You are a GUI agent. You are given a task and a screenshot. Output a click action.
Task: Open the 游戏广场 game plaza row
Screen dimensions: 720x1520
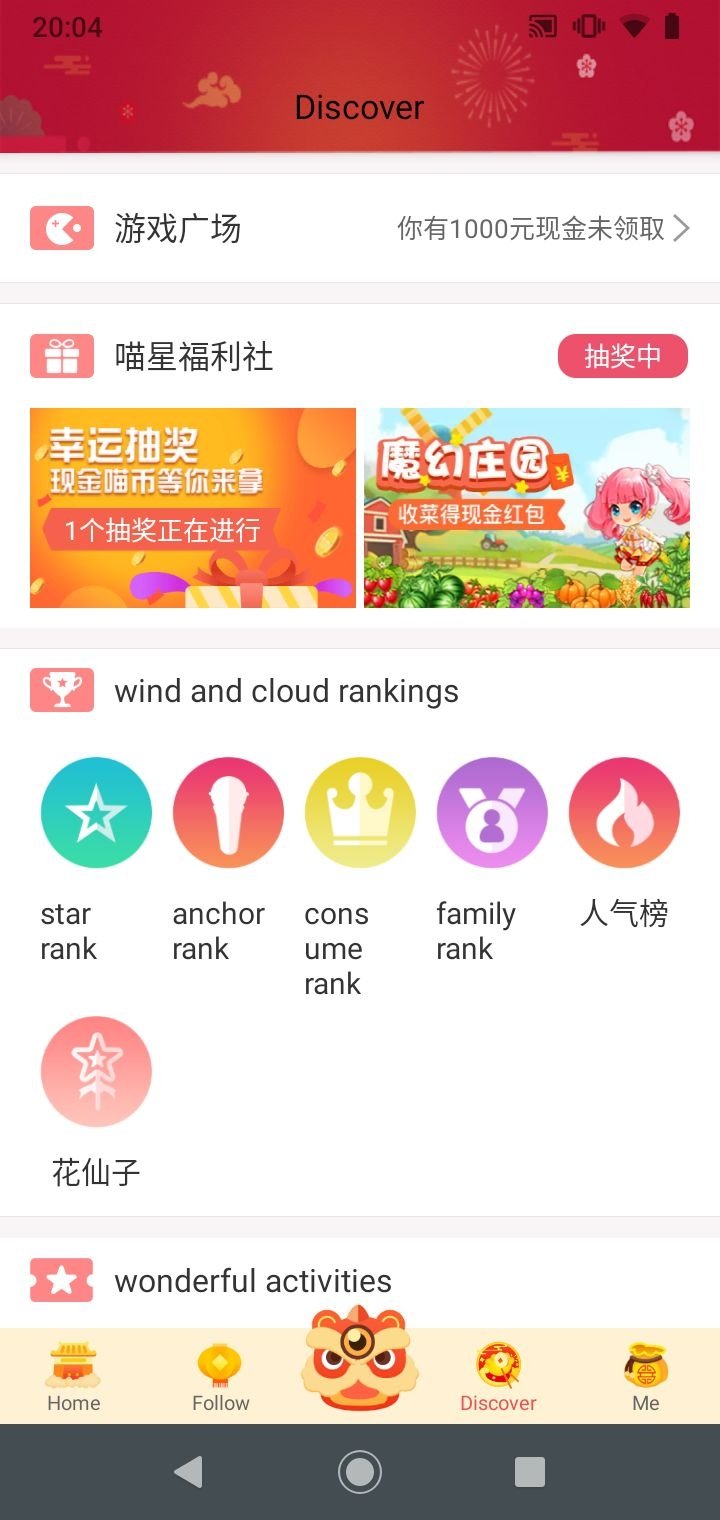pyautogui.click(x=360, y=228)
